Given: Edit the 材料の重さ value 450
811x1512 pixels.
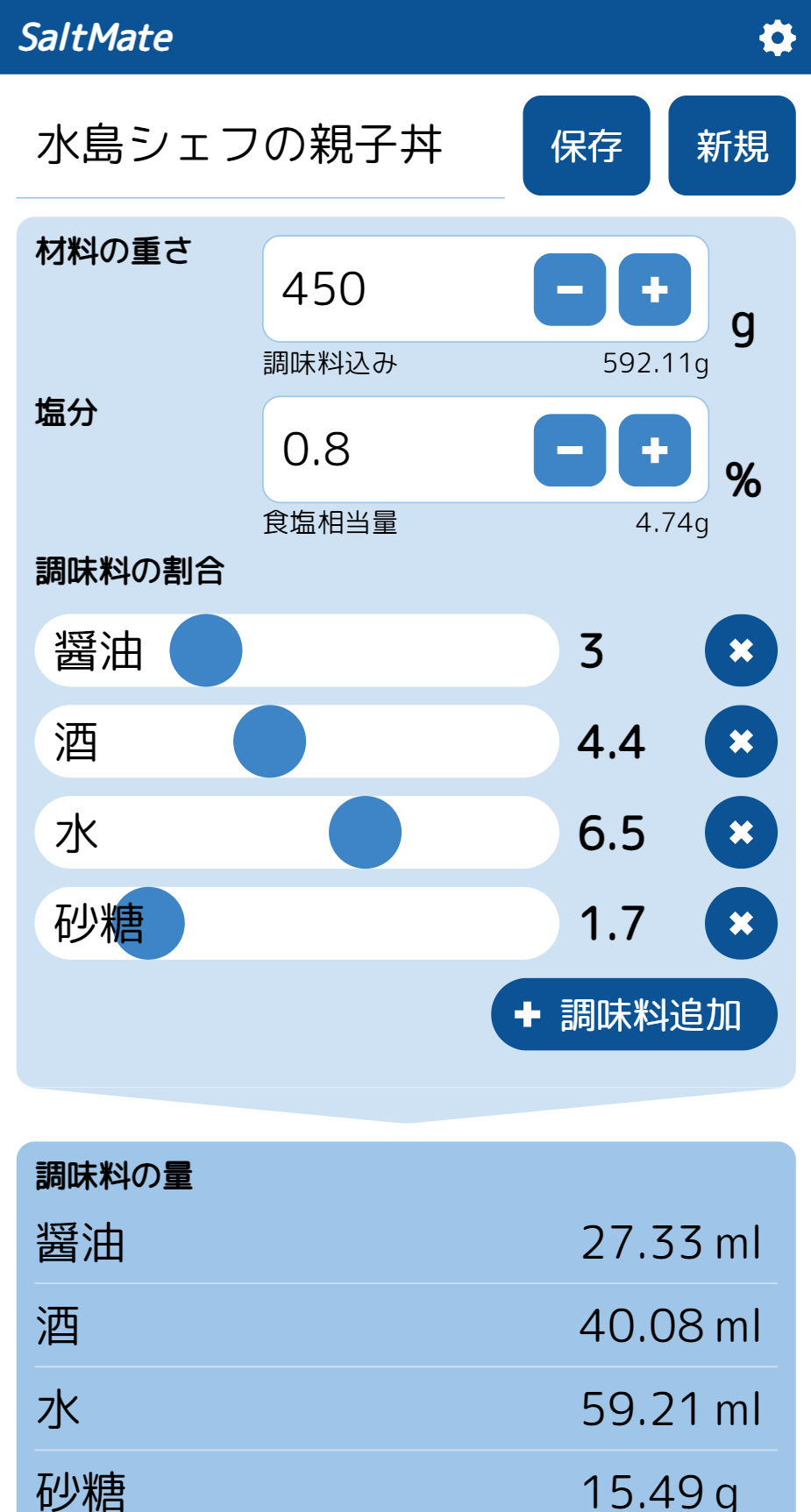Looking at the screenshot, I should 395,289.
